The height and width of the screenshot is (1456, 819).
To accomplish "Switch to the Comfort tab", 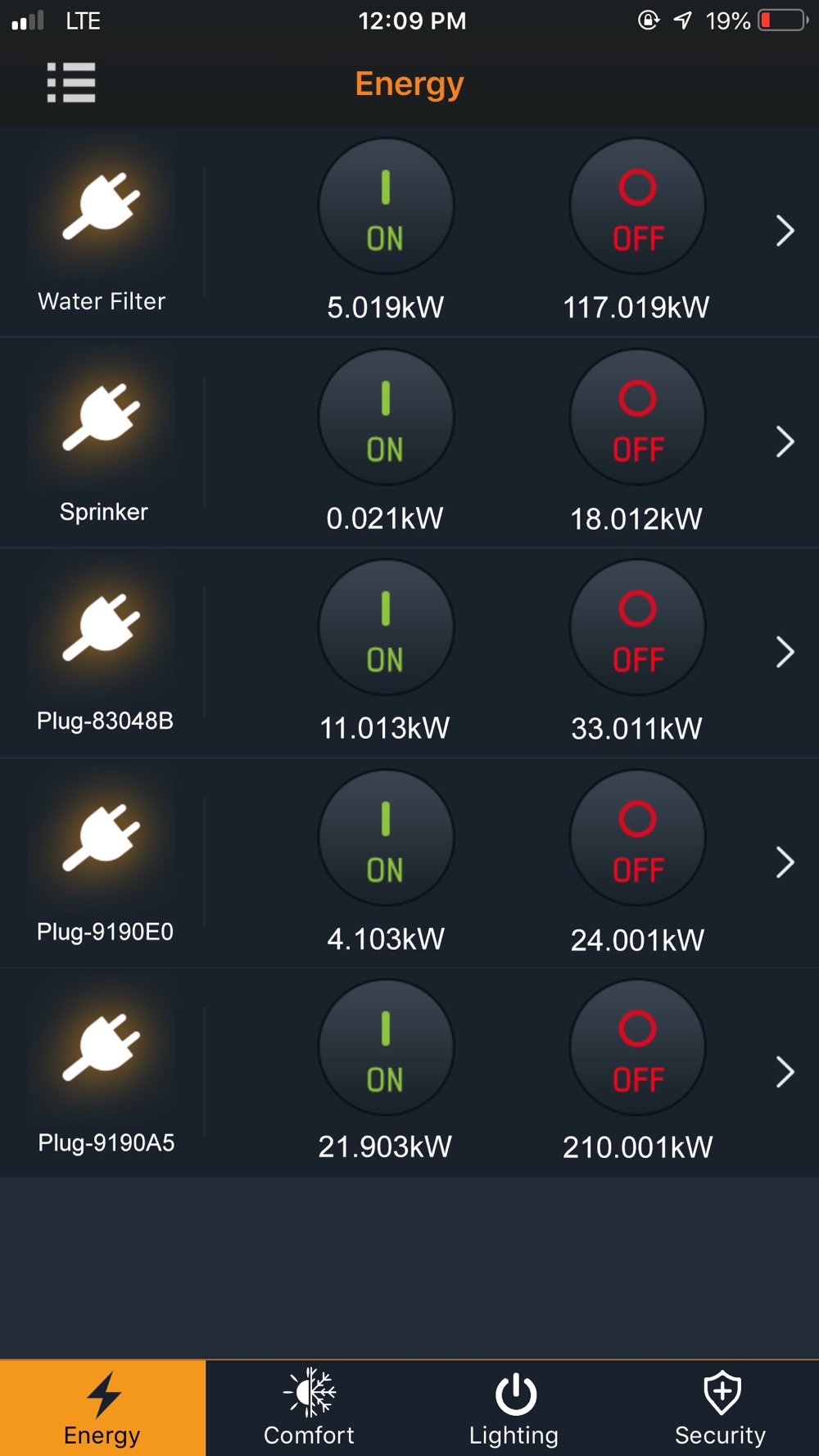I will point(309,1408).
